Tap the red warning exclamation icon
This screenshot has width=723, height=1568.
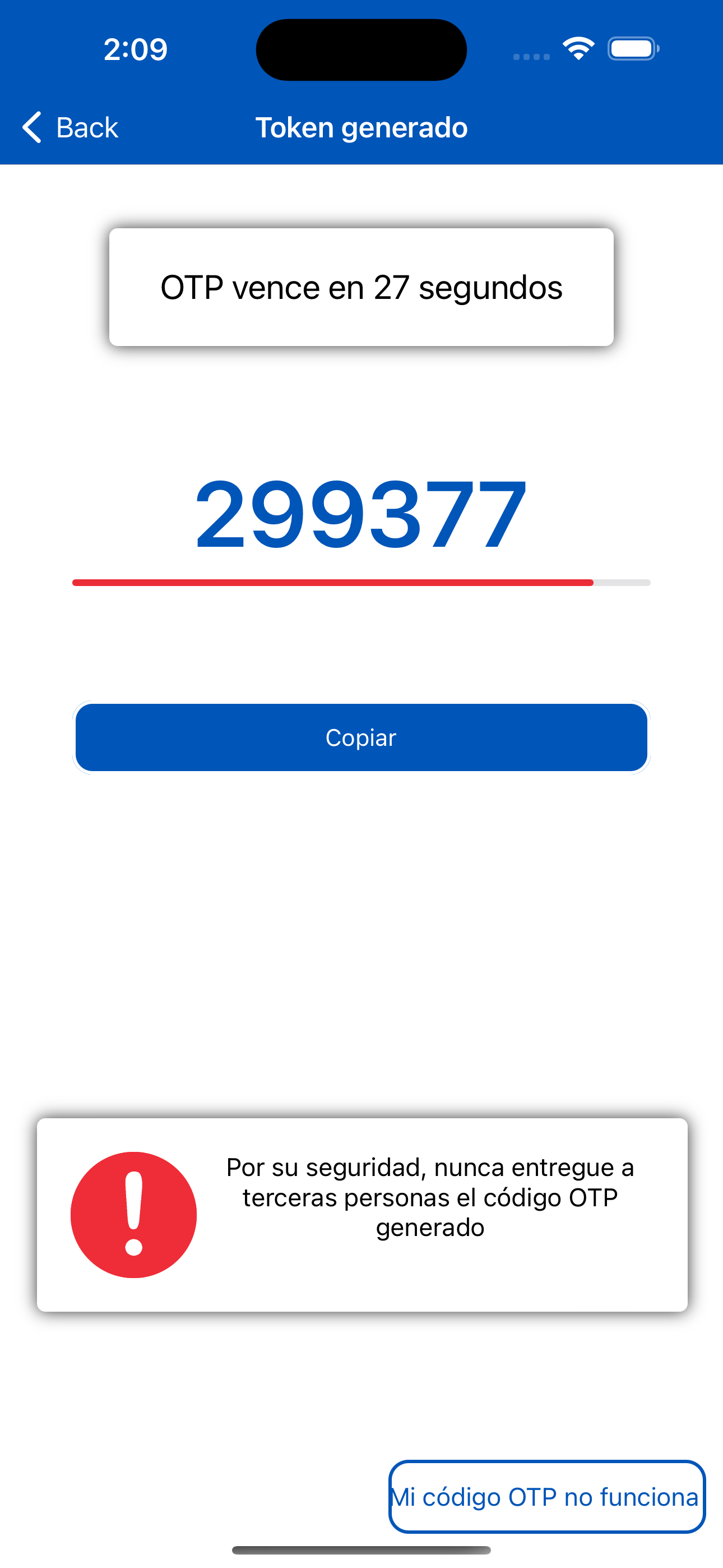click(x=133, y=1214)
